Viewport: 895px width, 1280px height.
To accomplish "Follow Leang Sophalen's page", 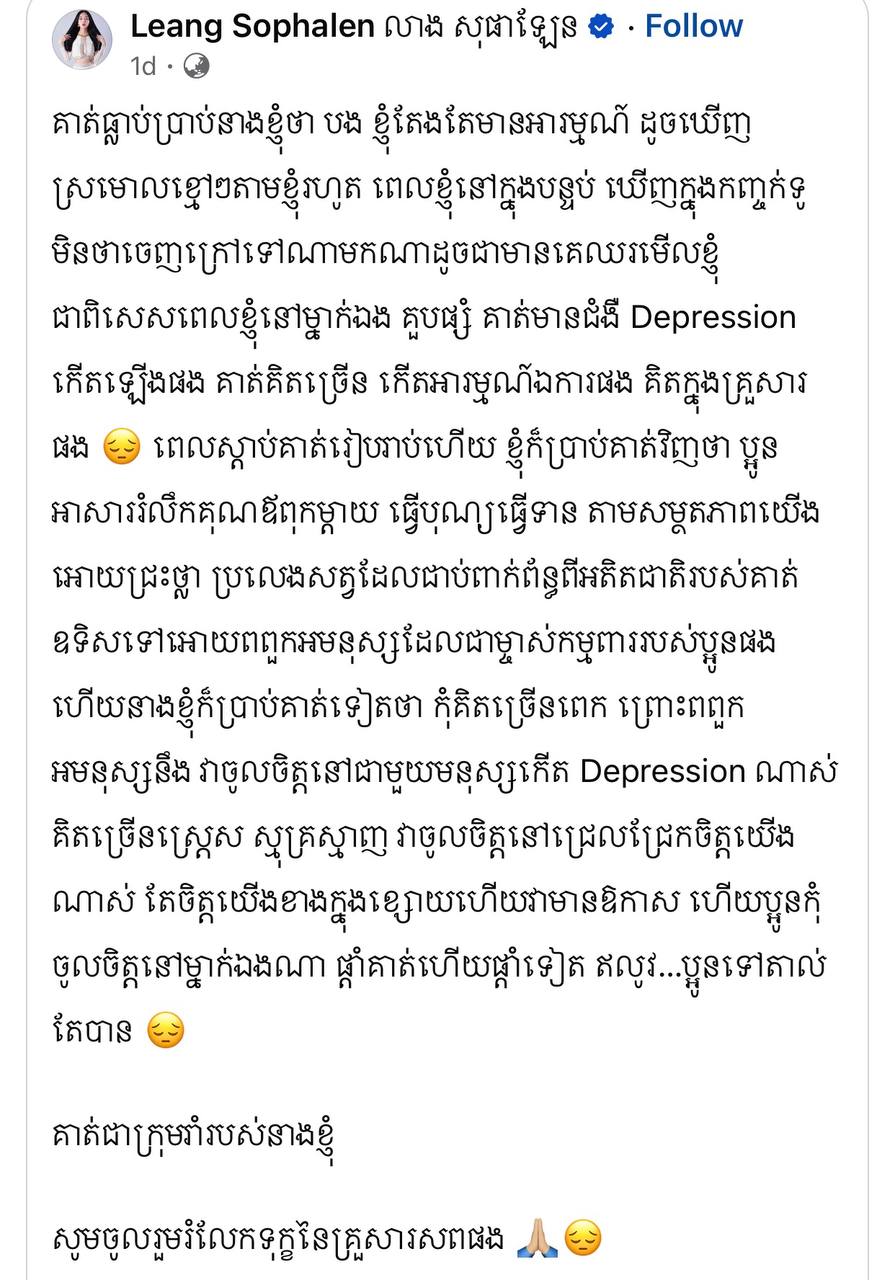I will [693, 27].
